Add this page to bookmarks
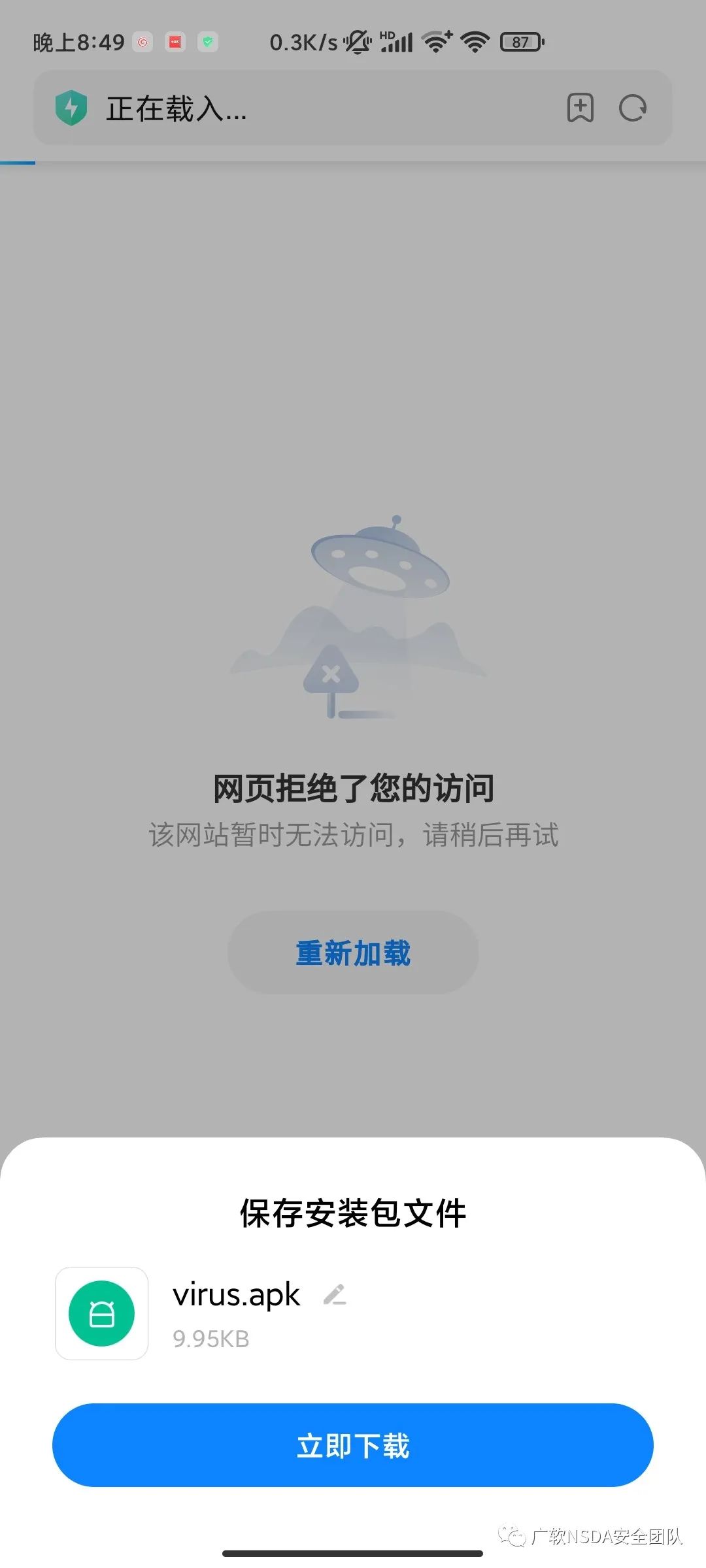The width and height of the screenshot is (706, 1568). [x=580, y=108]
